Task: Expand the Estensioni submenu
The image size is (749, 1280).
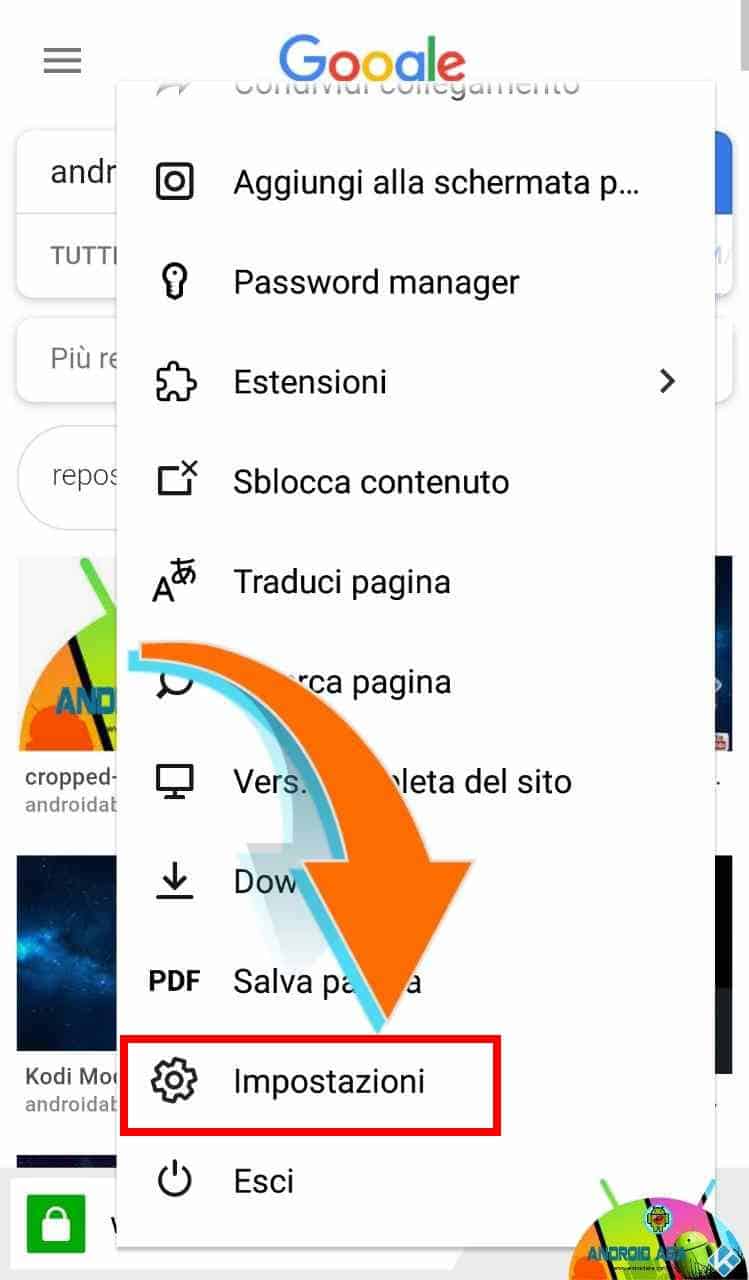Action: point(415,382)
